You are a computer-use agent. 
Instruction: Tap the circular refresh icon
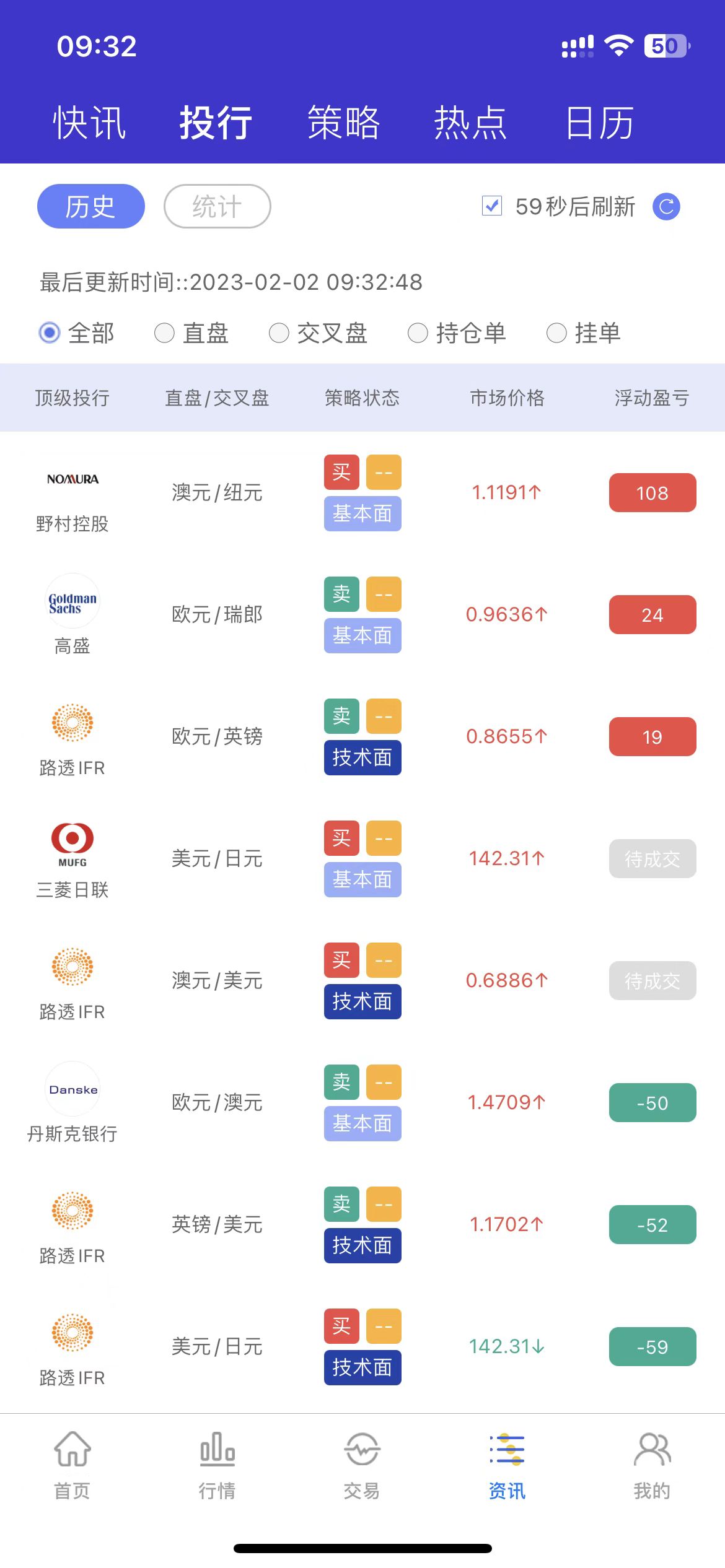tap(666, 206)
